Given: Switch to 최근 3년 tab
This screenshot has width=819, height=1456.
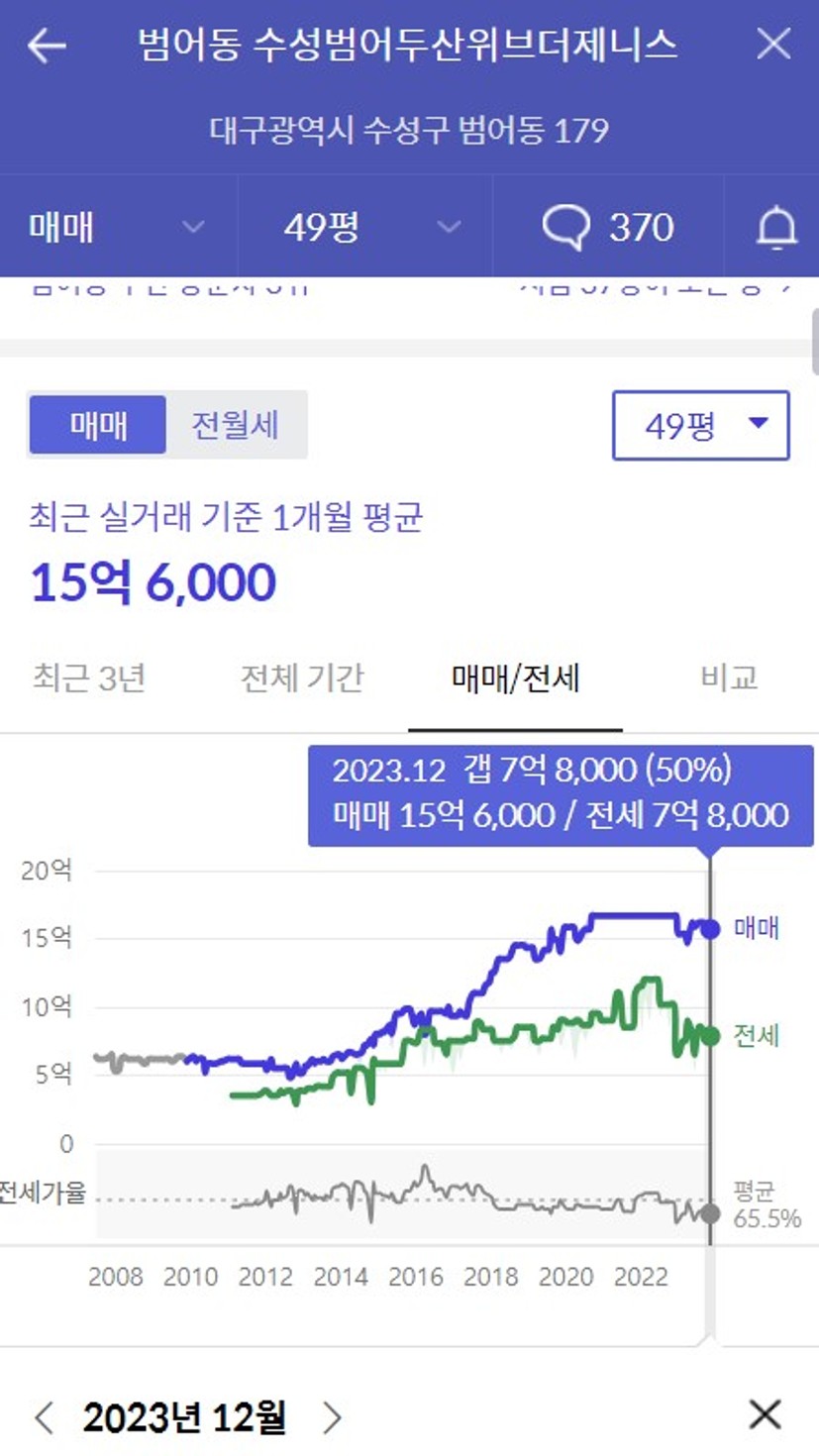Looking at the screenshot, I should point(89,678).
